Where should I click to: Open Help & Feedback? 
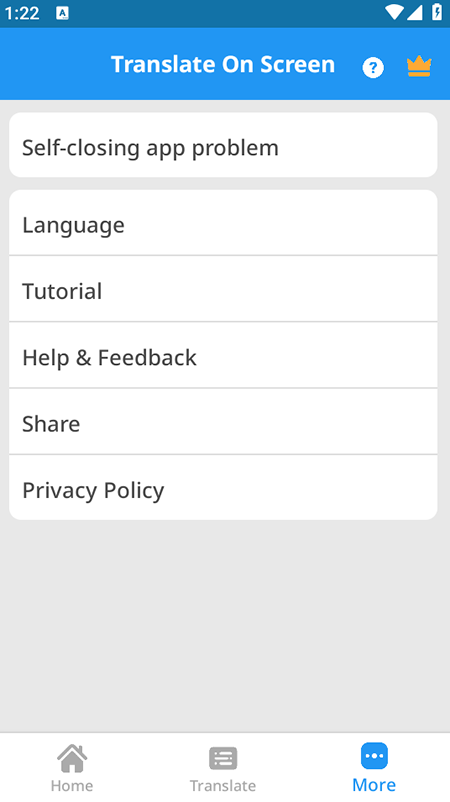click(x=223, y=355)
